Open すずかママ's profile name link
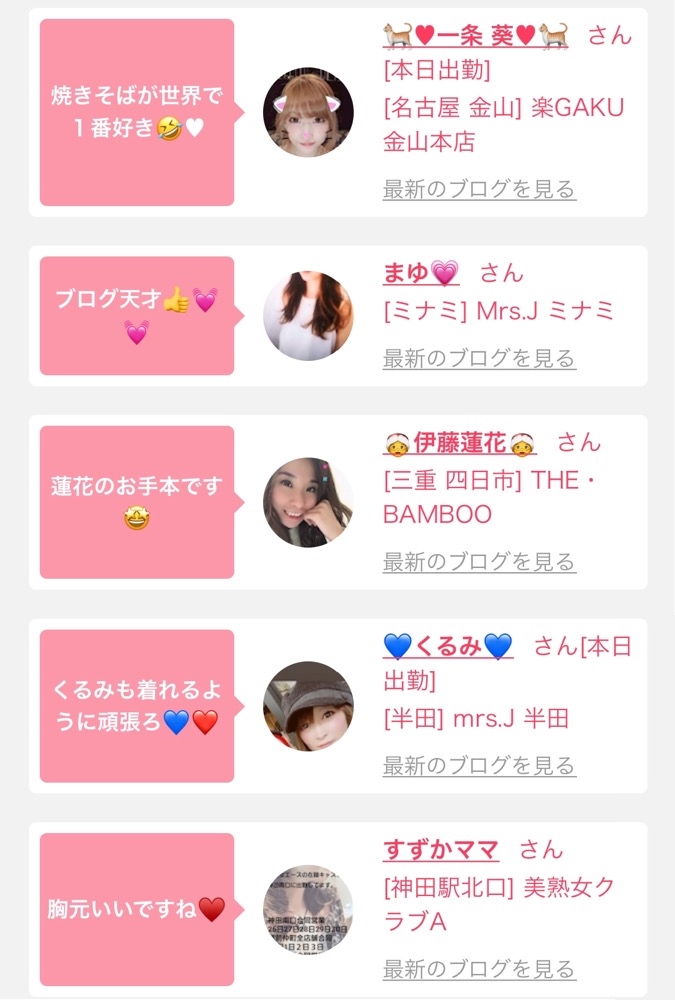This screenshot has height=1000, width=675. tap(441, 850)
